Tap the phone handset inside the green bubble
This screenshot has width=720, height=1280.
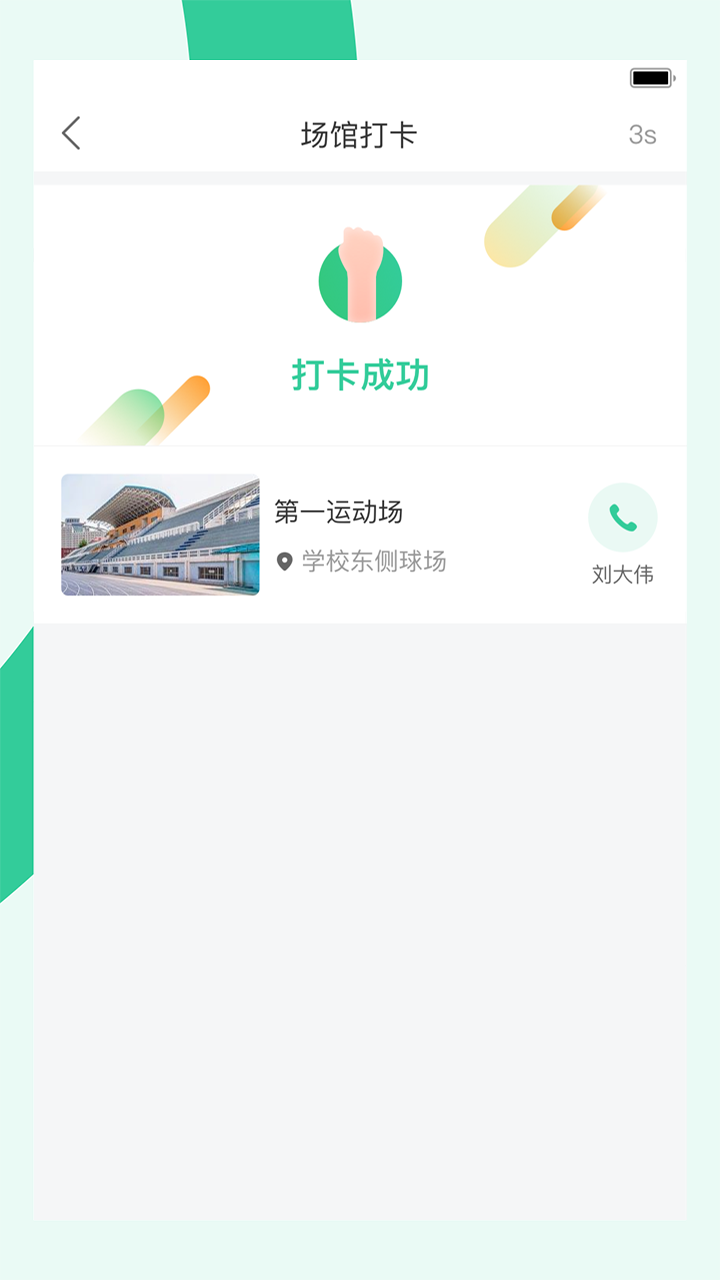[623, 517]
